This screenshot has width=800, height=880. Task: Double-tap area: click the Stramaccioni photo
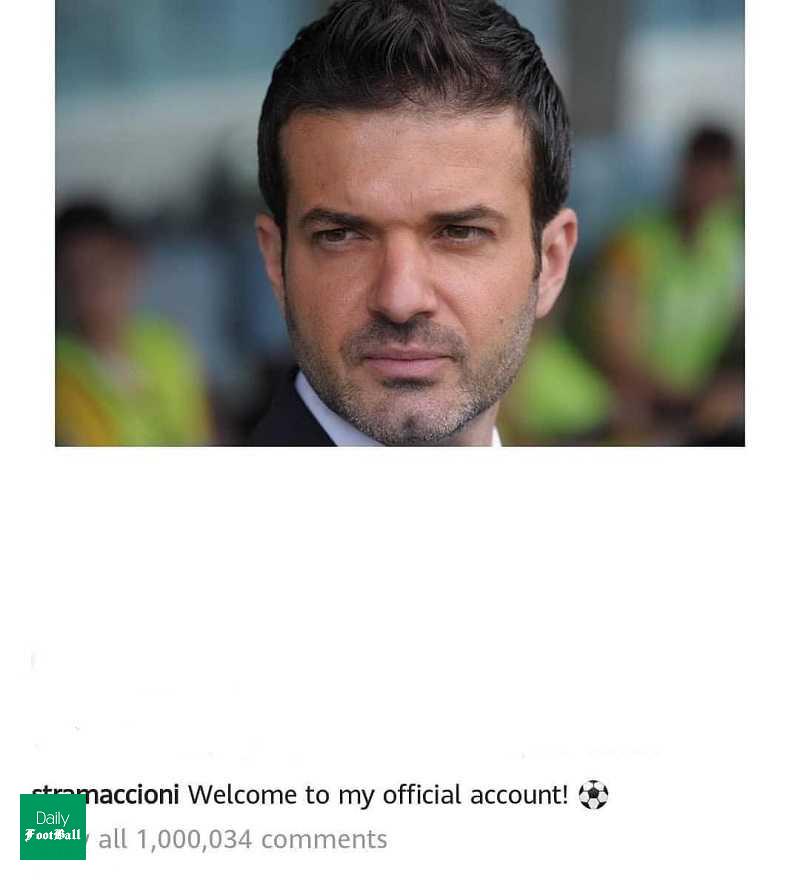(x=400, y=225)
